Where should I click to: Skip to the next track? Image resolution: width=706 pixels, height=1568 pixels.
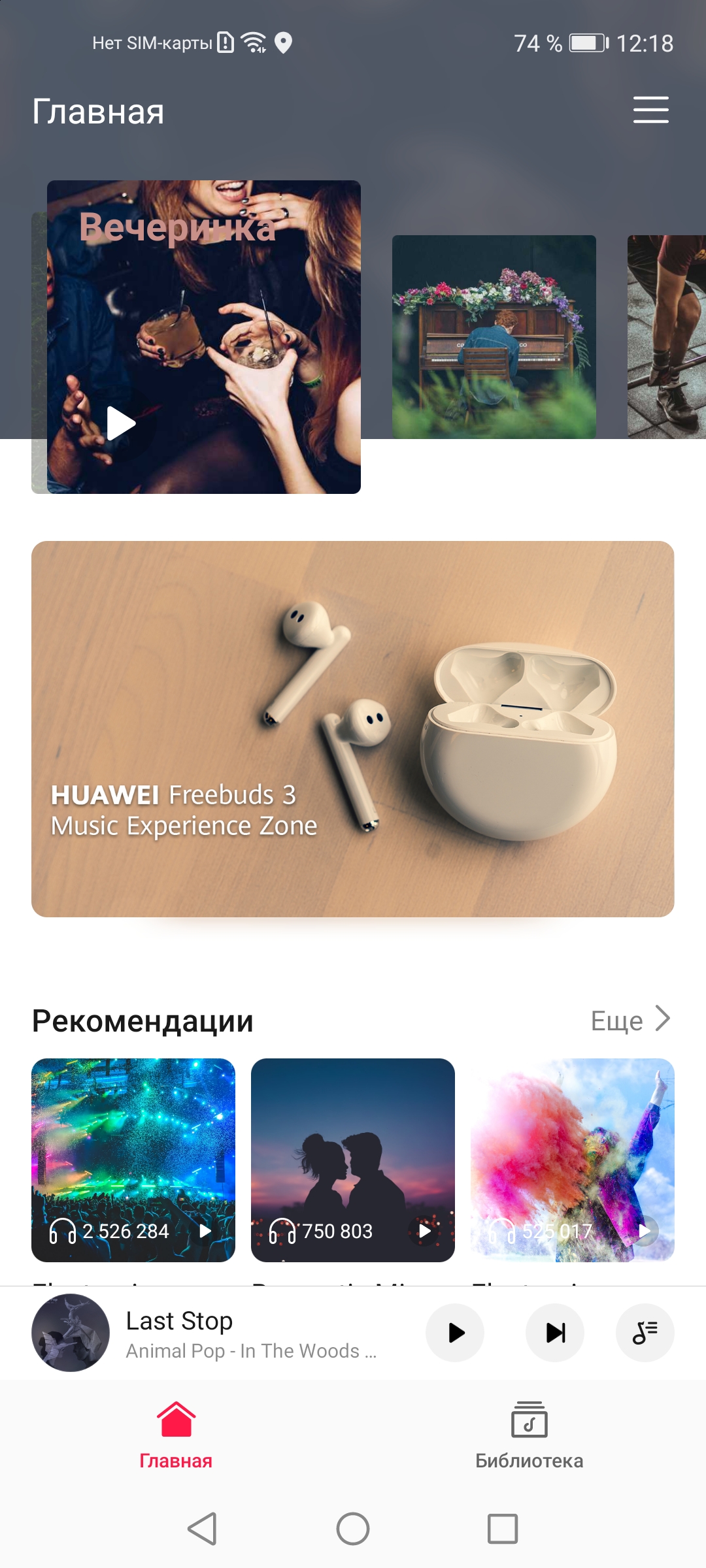[555, 1333]
